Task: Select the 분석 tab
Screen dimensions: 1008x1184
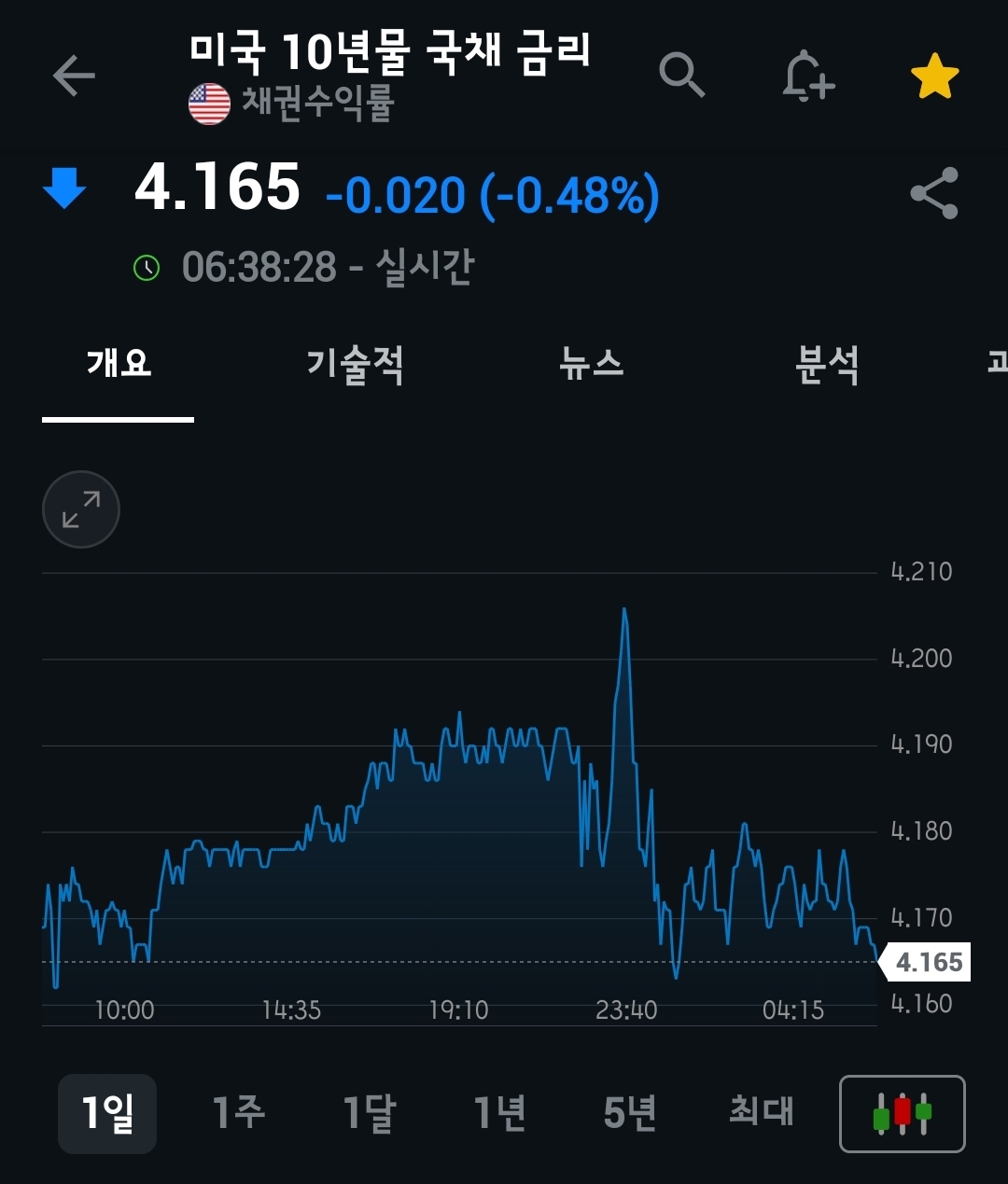Action: 827,364
